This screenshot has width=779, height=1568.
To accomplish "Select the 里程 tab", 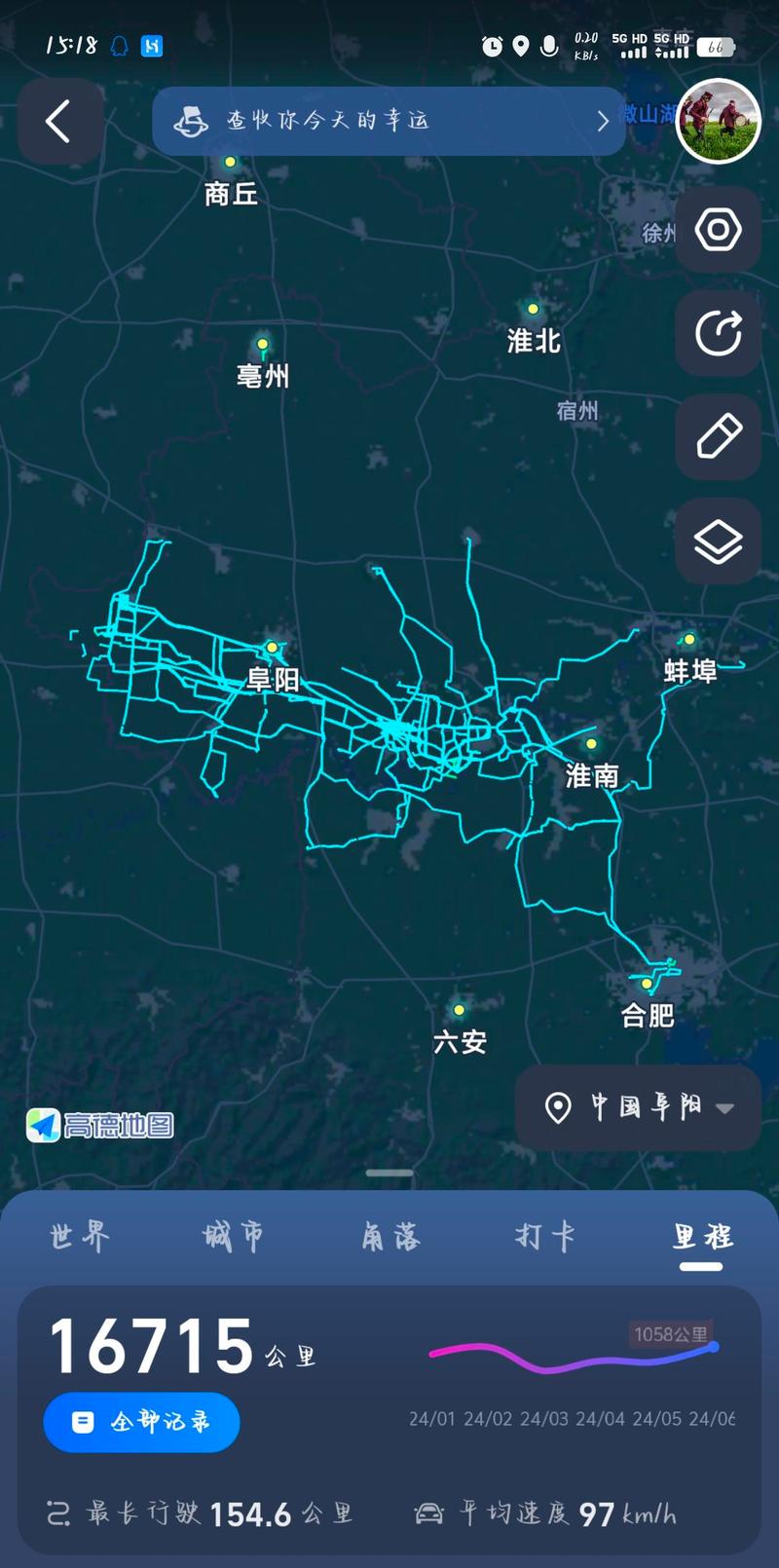I will point(701,1239).
